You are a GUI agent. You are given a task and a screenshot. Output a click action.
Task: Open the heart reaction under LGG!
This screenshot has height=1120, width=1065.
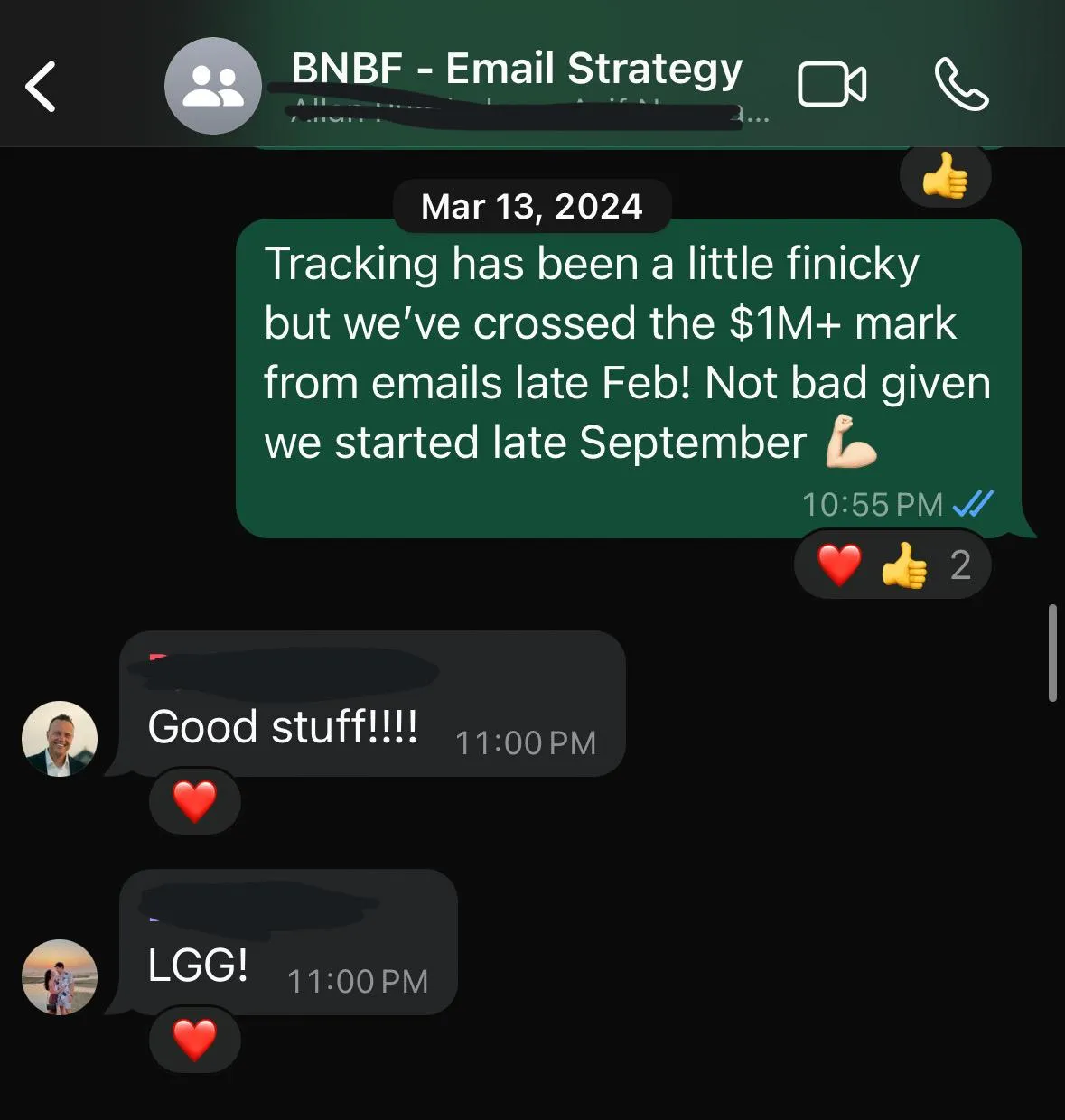tap(195, 1040)
